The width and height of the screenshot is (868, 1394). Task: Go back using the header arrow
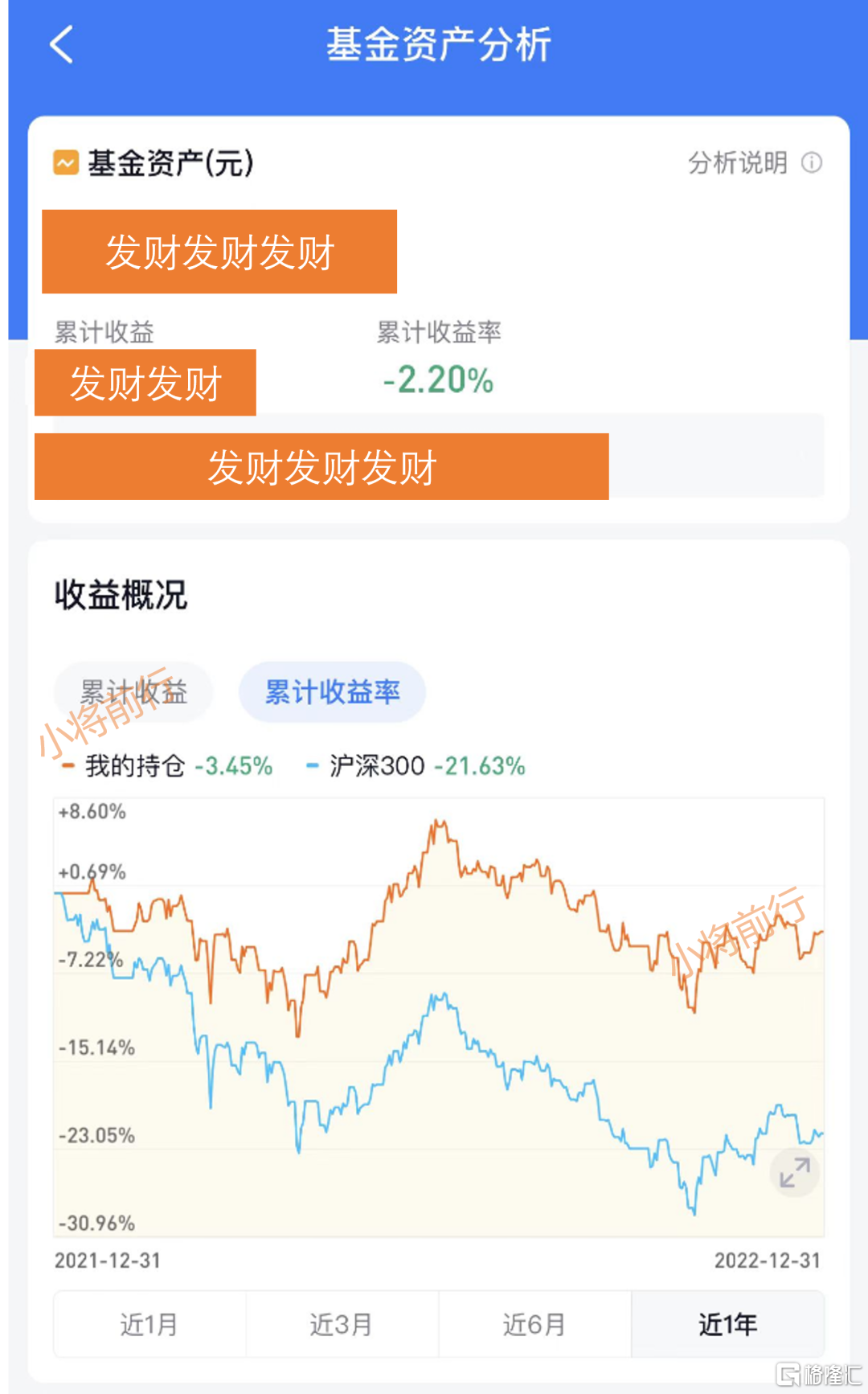click(62, 44)
